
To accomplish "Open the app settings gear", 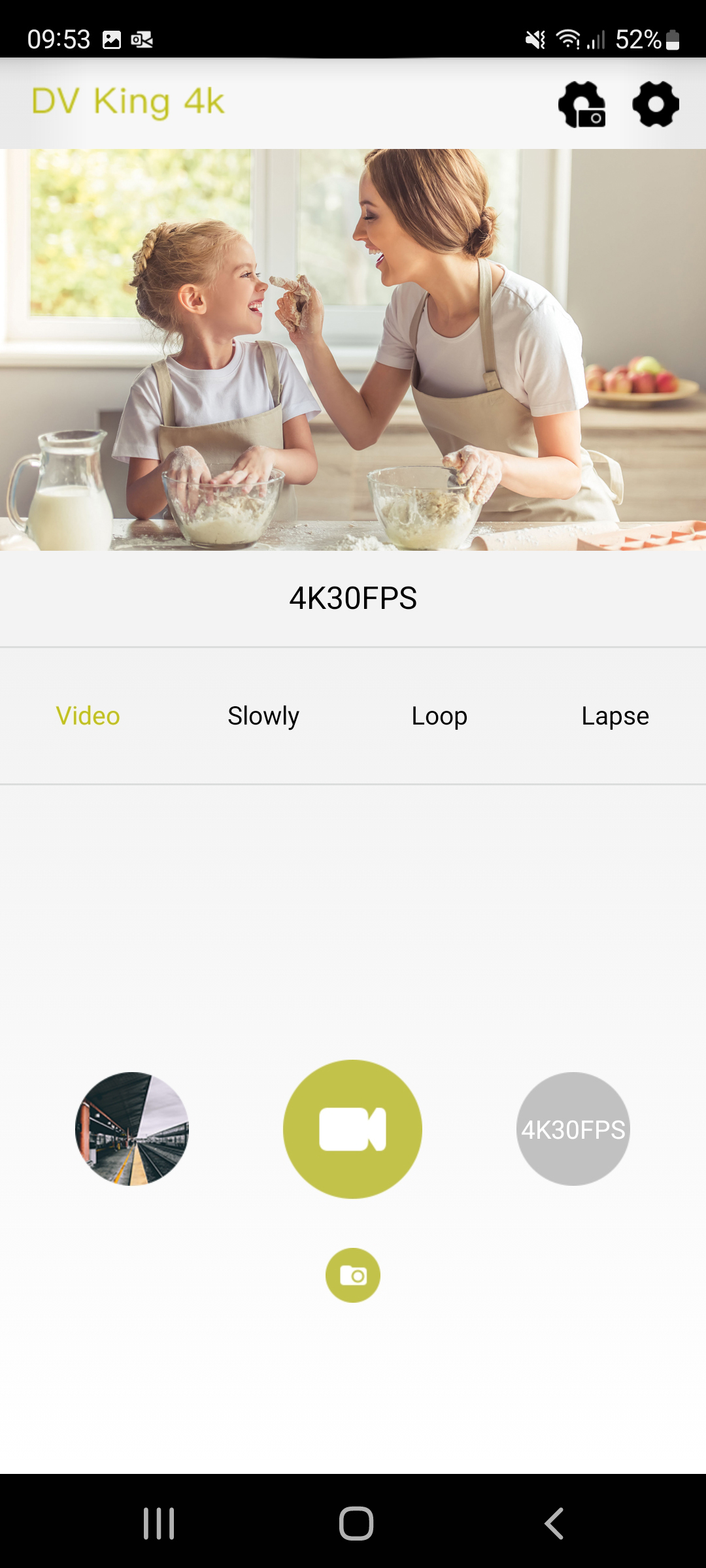I will [656, 105].
